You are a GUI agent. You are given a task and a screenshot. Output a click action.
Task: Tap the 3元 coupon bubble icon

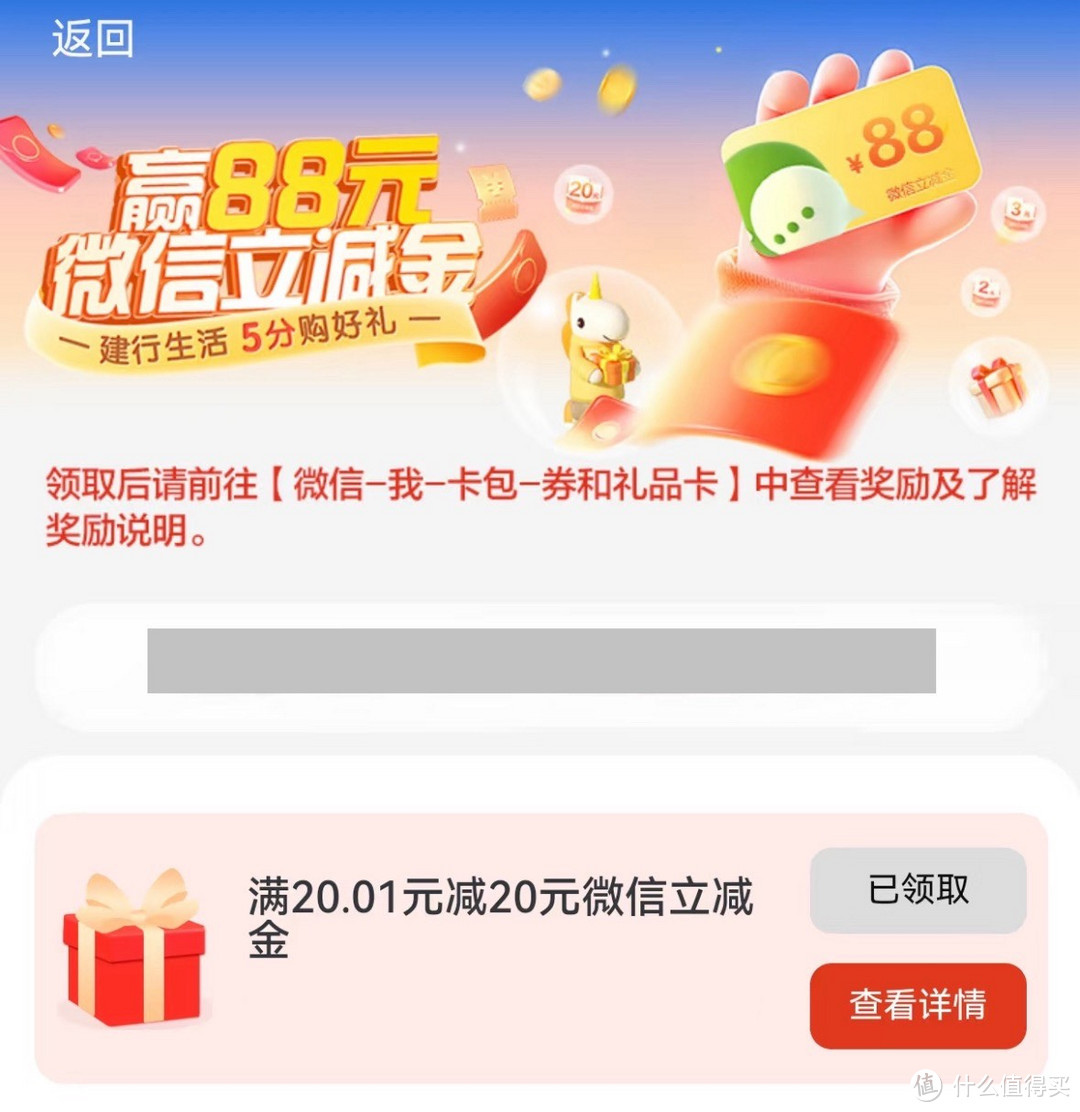[x=1018, y=210]
